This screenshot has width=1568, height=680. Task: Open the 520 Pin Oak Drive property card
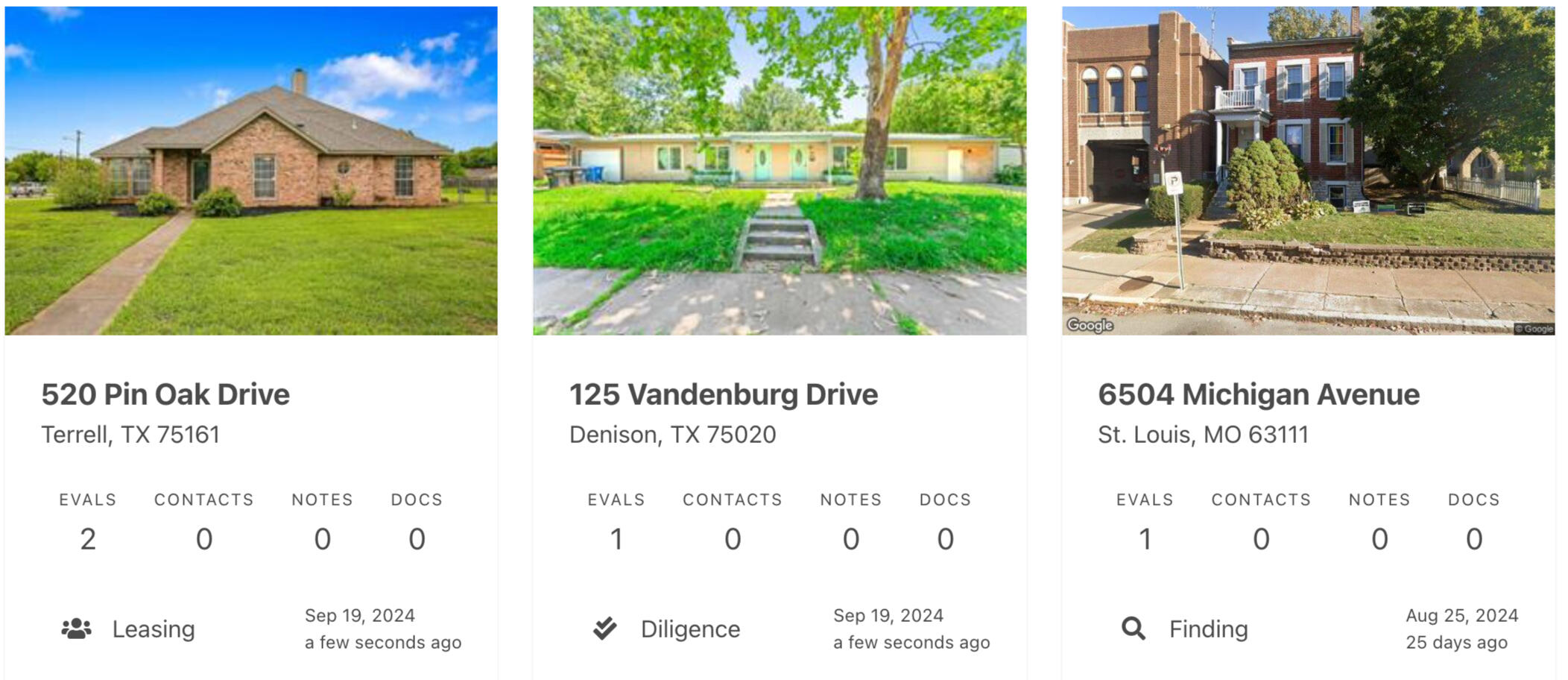pos(165,394)
